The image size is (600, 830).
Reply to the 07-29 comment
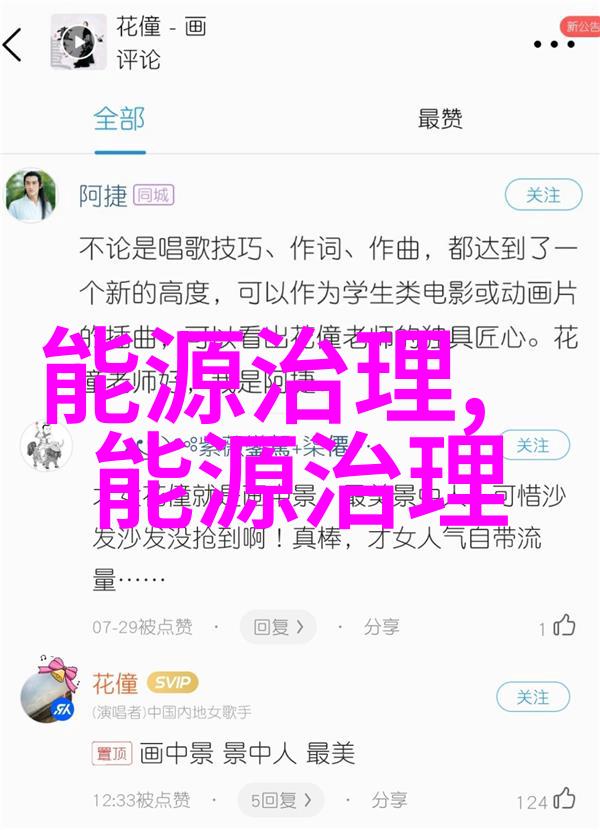(279, 627)
